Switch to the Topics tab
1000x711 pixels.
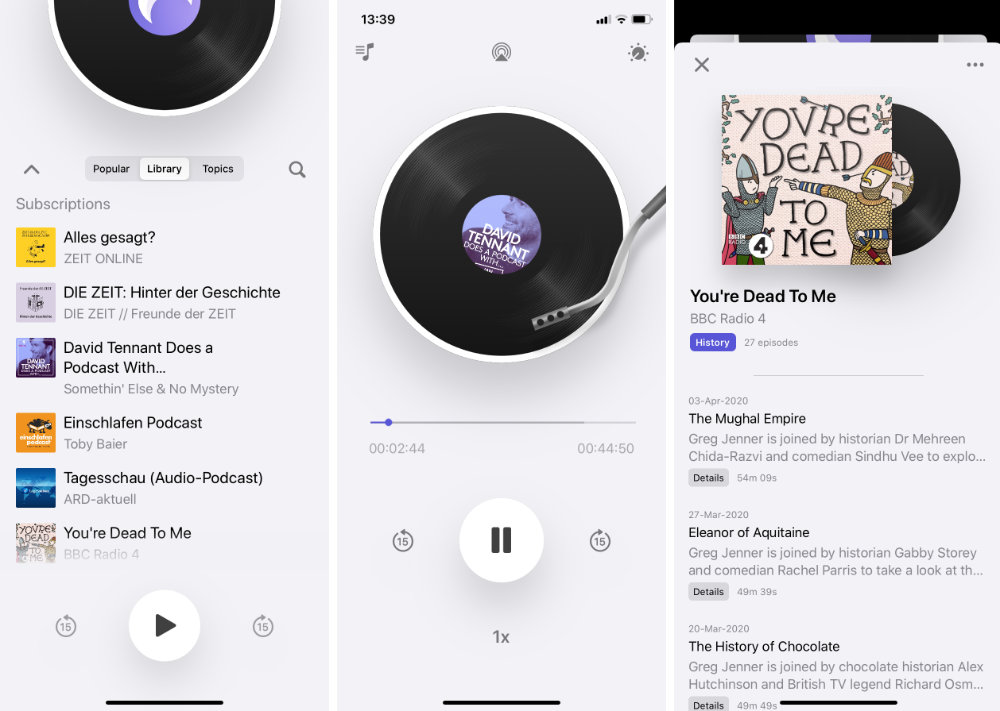(x=218, y=169)
